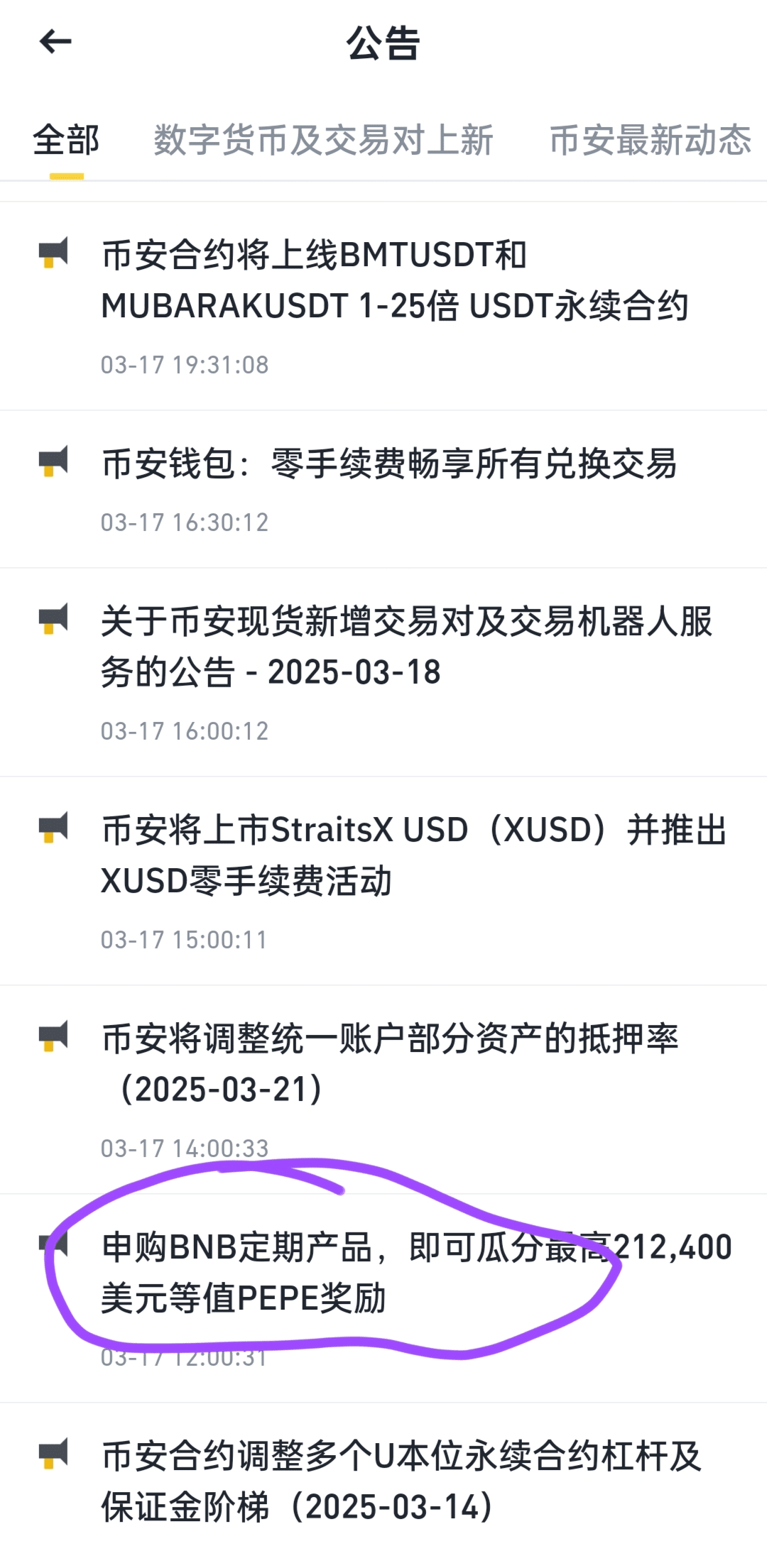This screenshot has height=1568, width=767.
Task: Open 申购BNB定期产品 PEPE奖励 announcement
Action: coord(383,1299)
